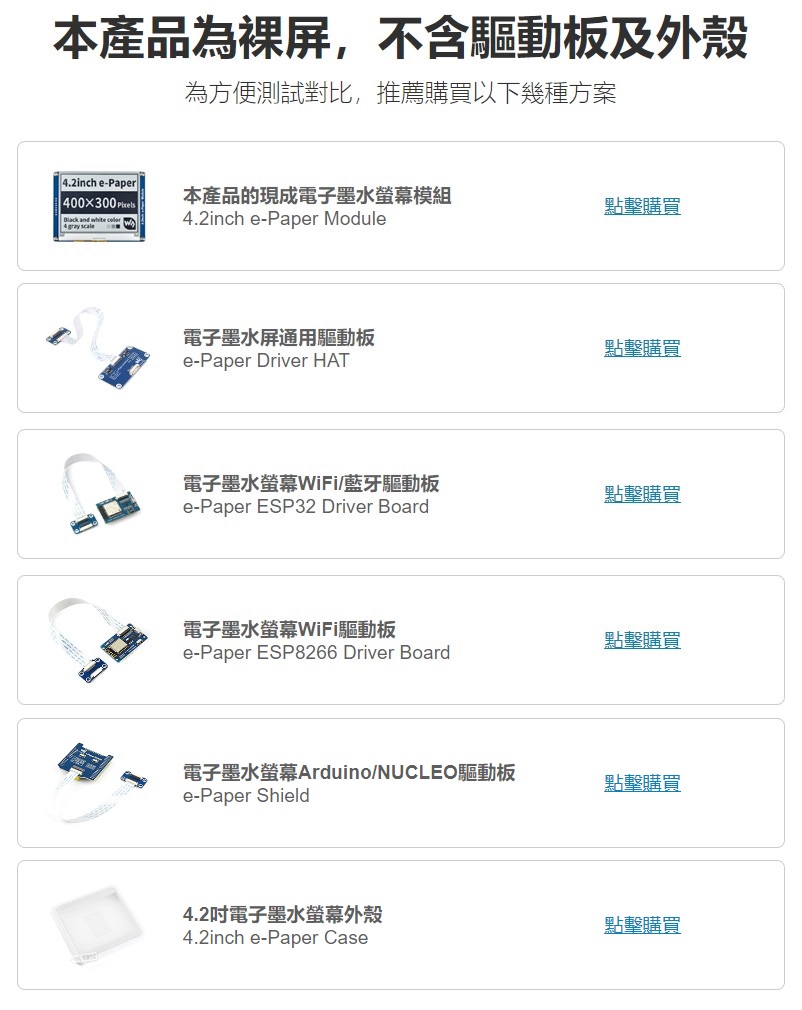This screenshot has height=1010, width=802.
Task: Select purchase link for e-Paper Shield
Action: click(x=642, y=783)
